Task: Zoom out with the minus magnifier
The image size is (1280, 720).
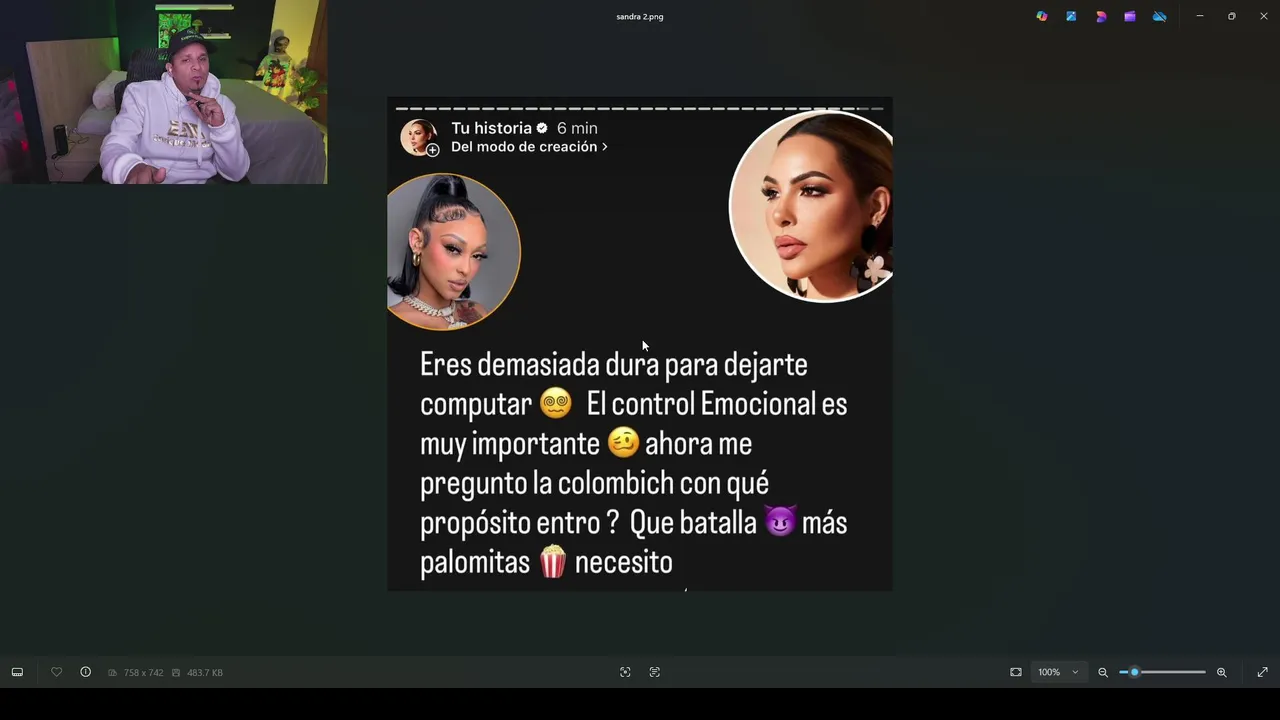Action: coord(1103,672)
